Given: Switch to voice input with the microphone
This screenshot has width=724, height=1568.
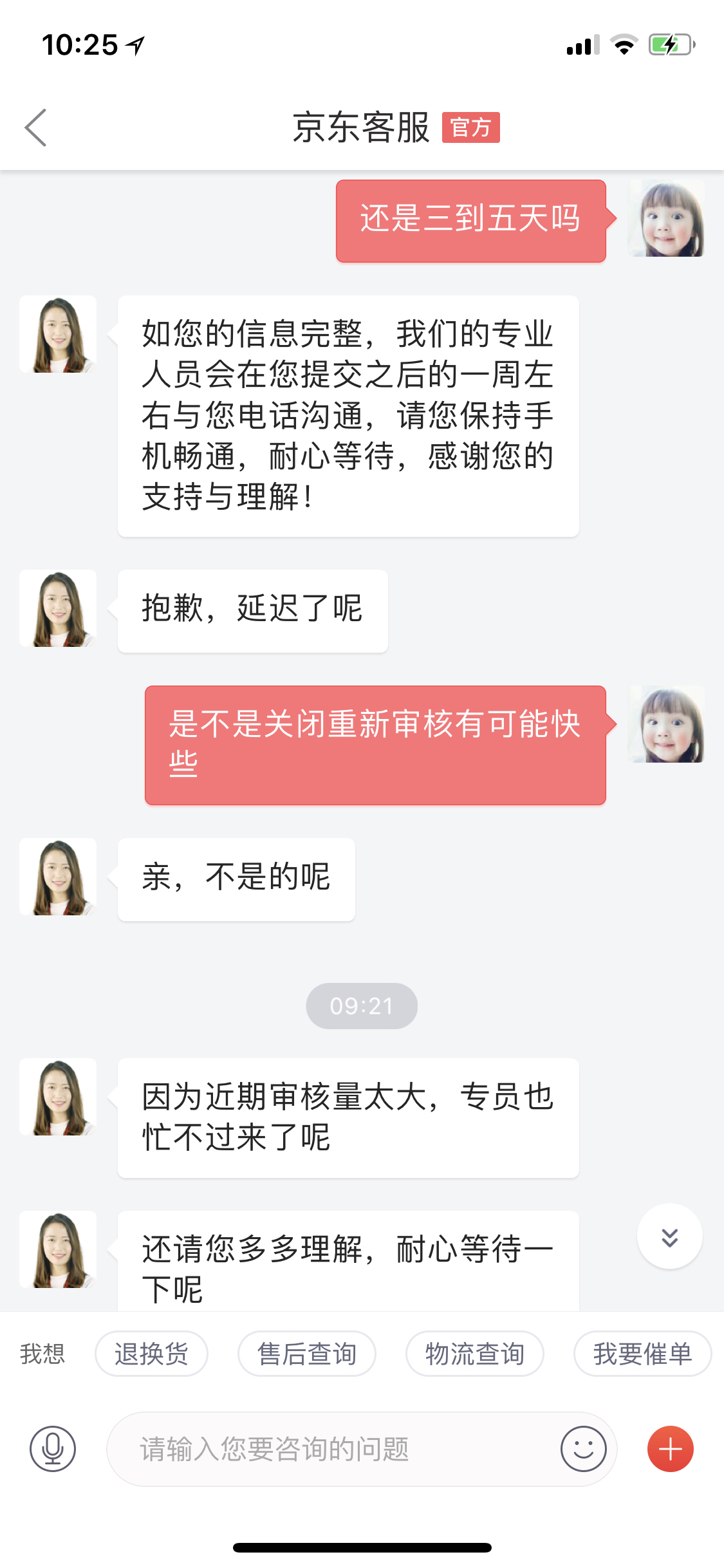Looking at the screenshot, I should pyautogui.click(x=53, y=1449).
